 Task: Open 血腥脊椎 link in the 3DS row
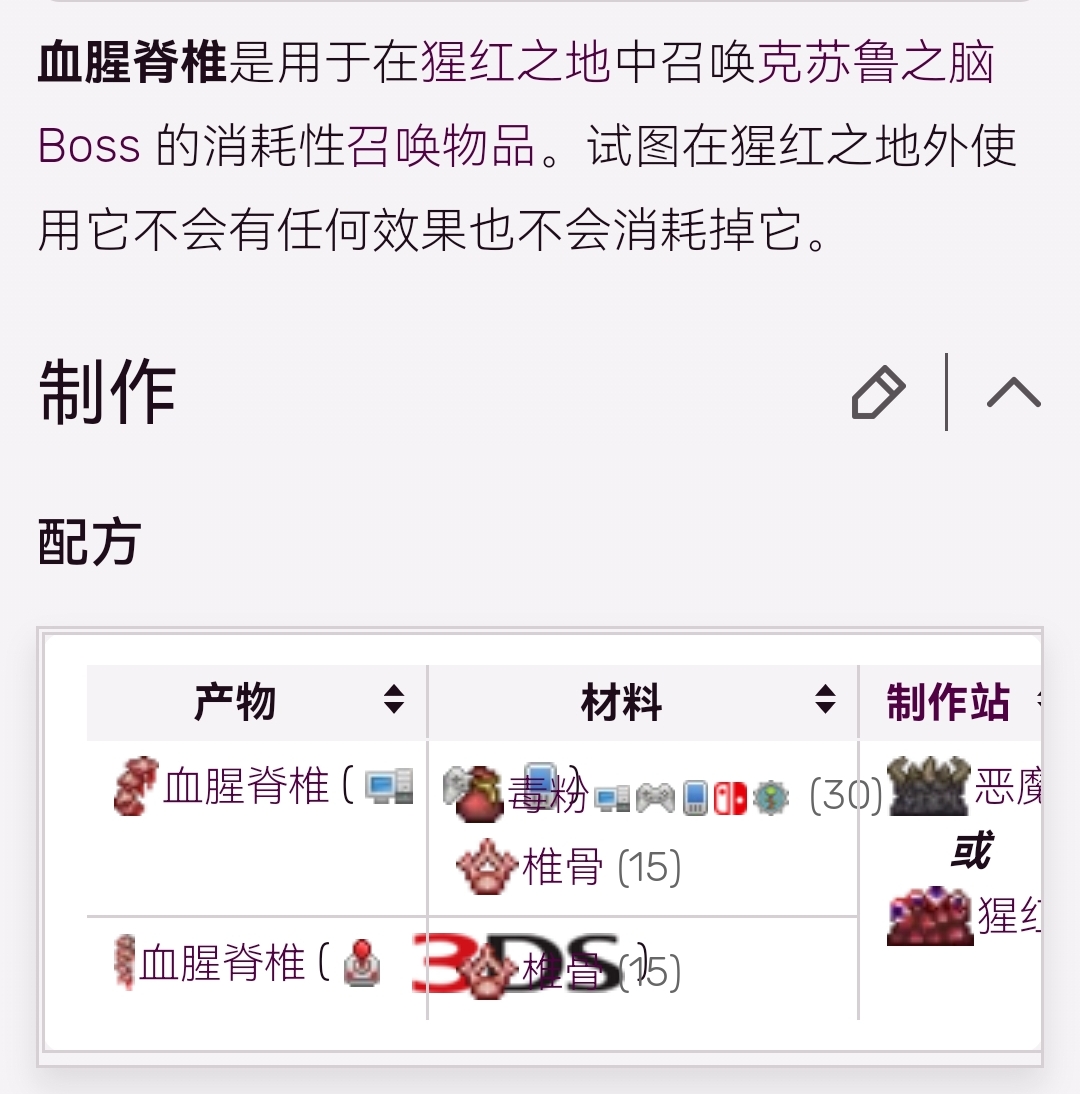[x=222, y=963]
